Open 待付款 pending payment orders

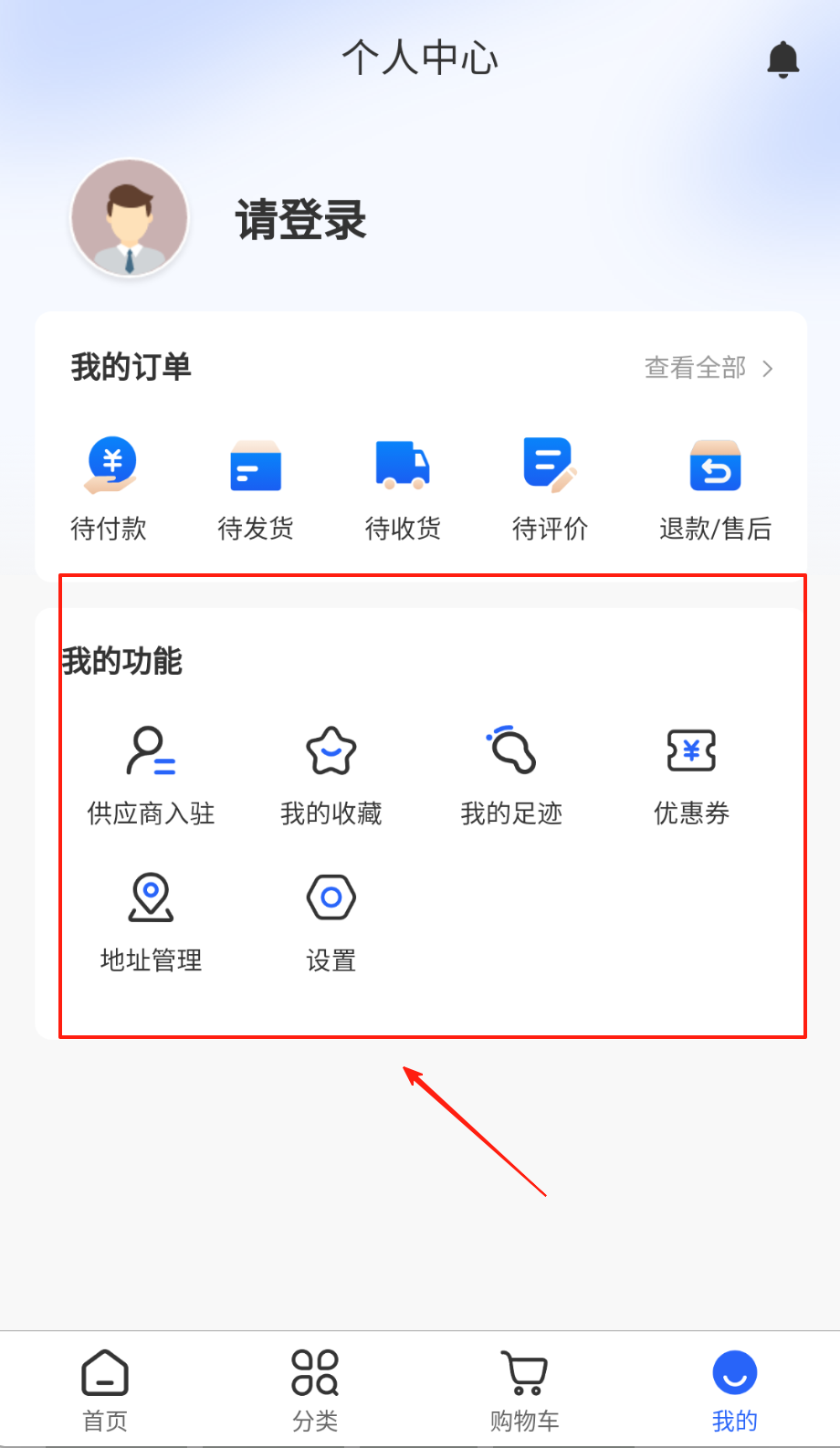click(x=110, y=488)
